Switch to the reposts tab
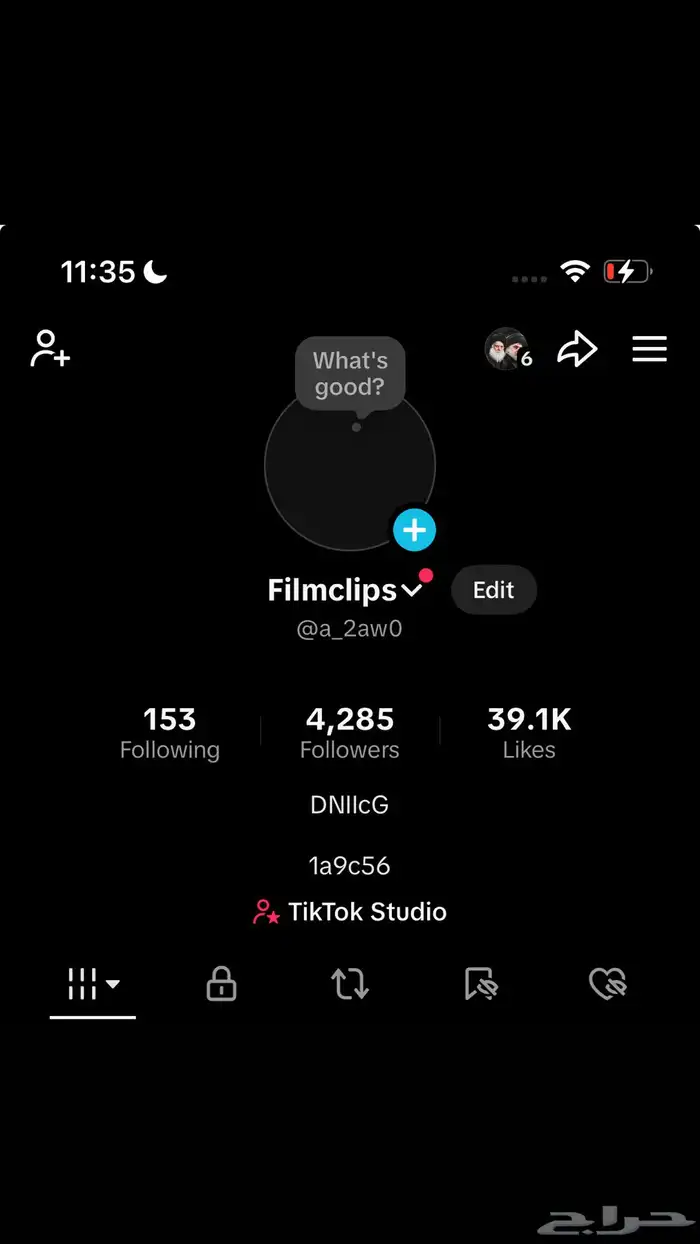This screenshot has height=1244, width=700. pos(350,985)
